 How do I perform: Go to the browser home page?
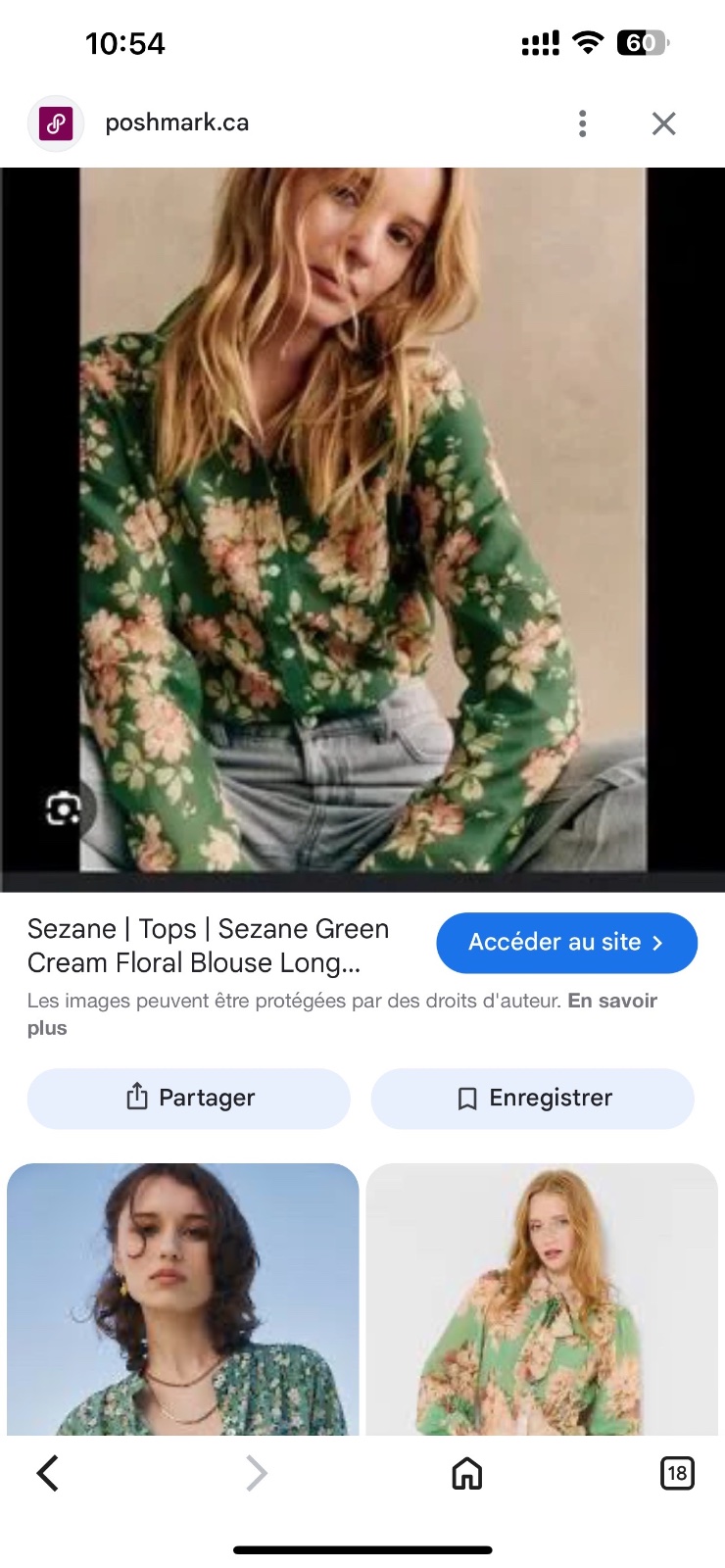pos(466,1472)
